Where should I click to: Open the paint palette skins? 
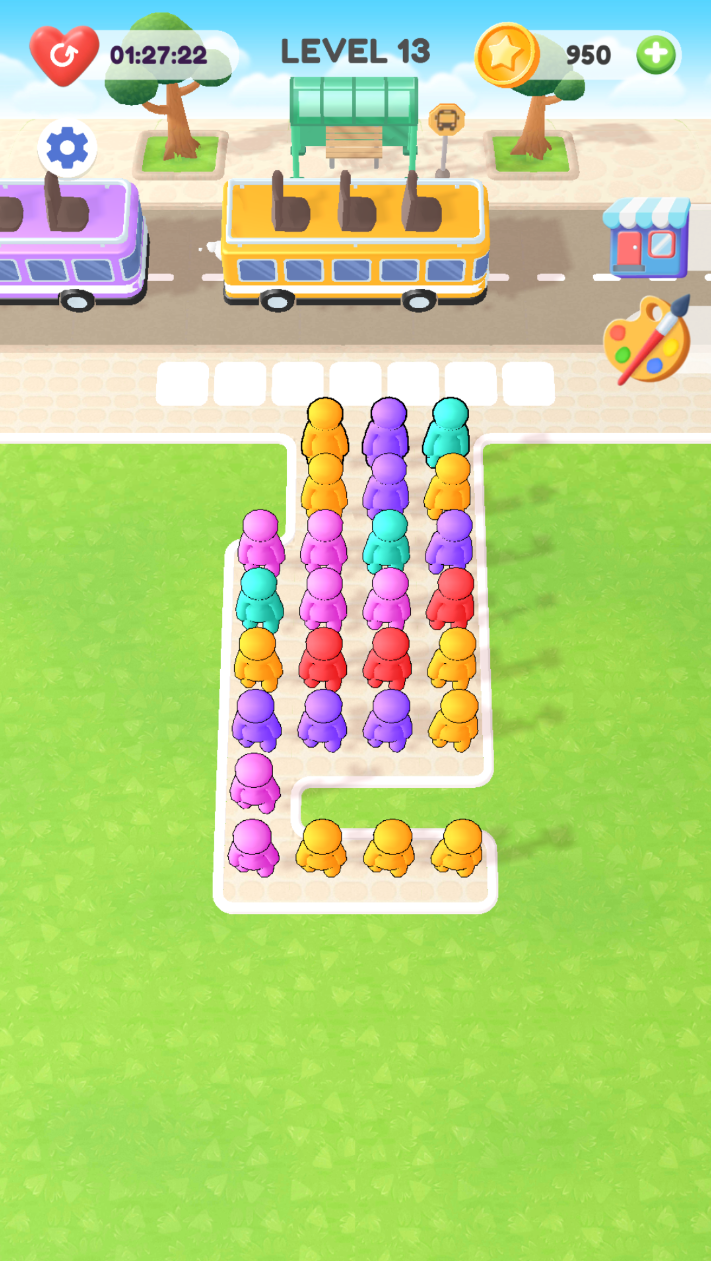coord(647,340)
